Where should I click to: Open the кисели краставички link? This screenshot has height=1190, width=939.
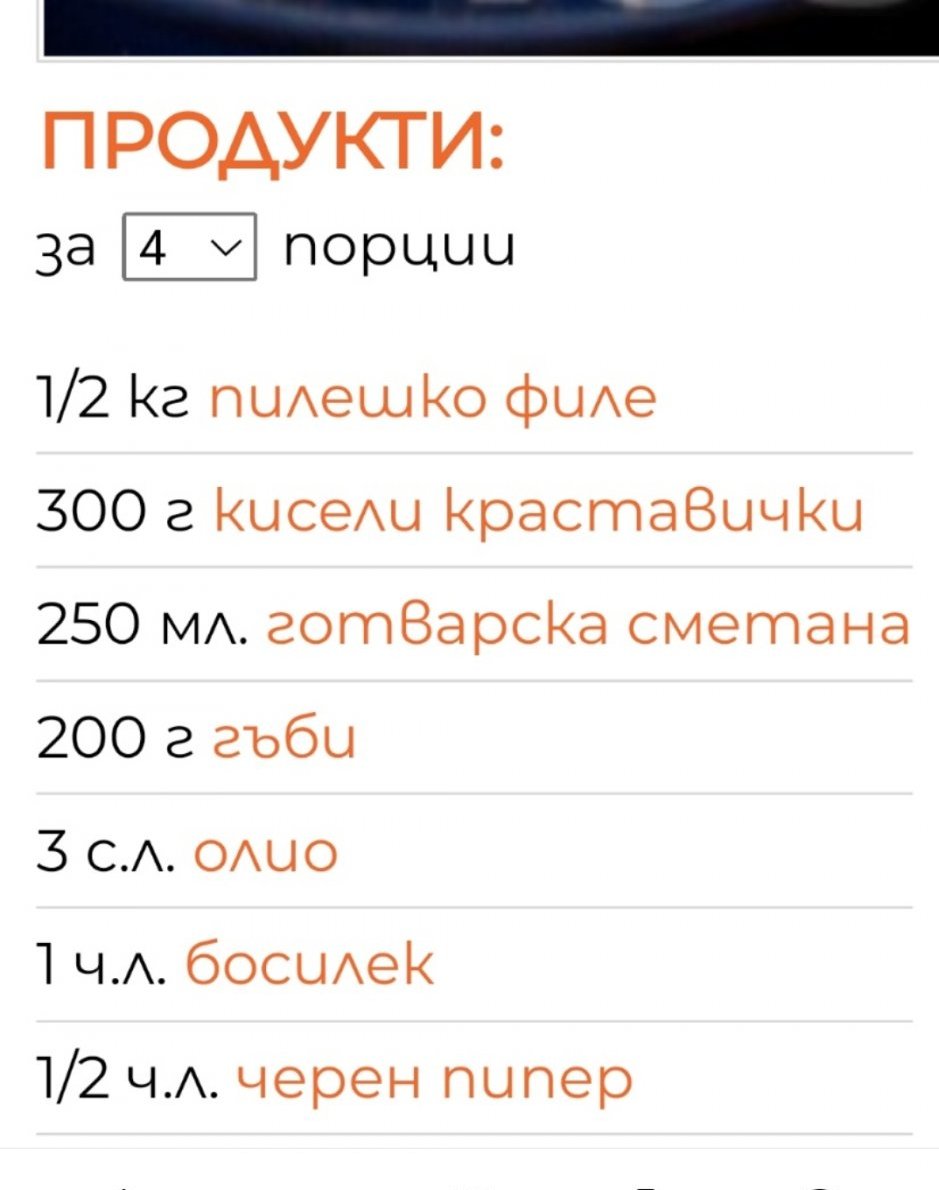pyautogui.click(x=539, y=510)
